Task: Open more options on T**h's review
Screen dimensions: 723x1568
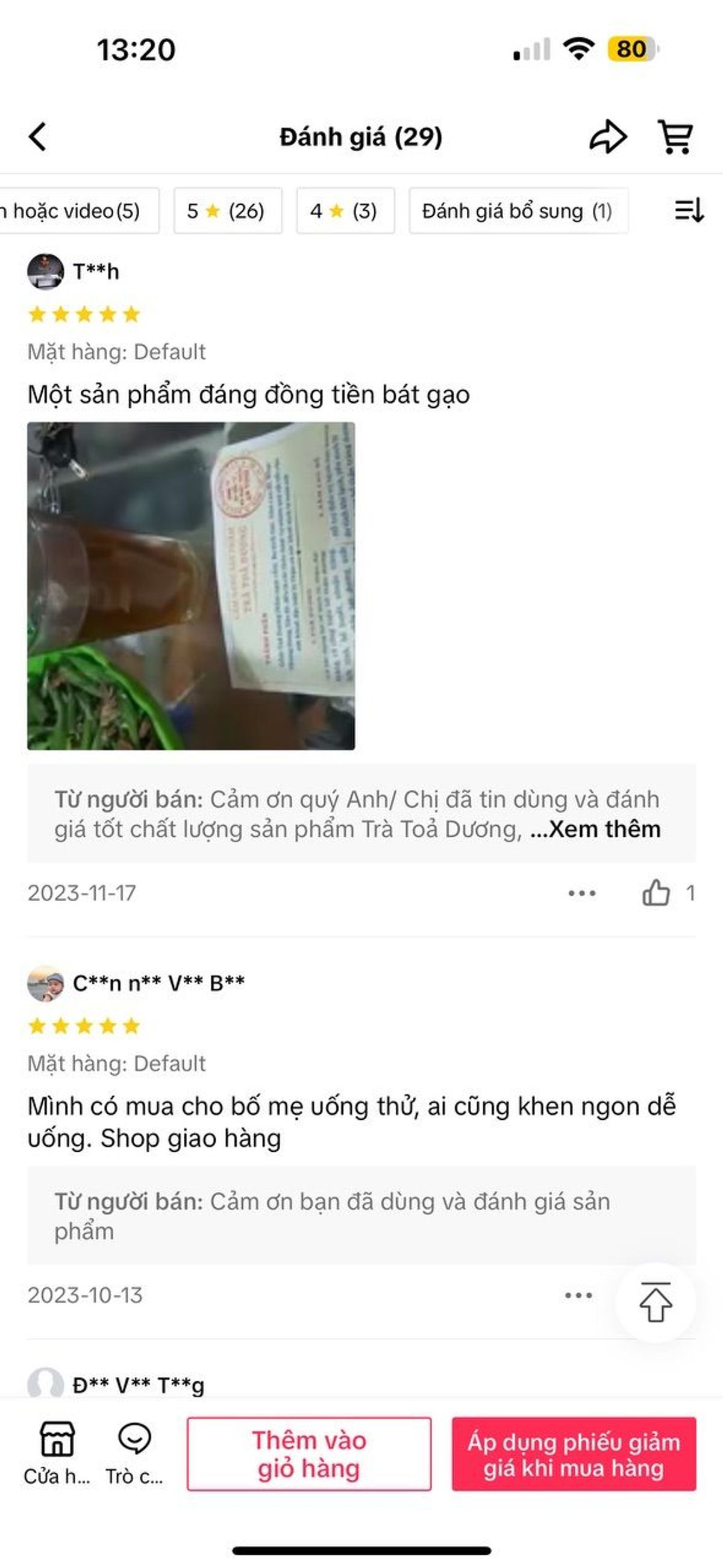Action: (582, 893)
